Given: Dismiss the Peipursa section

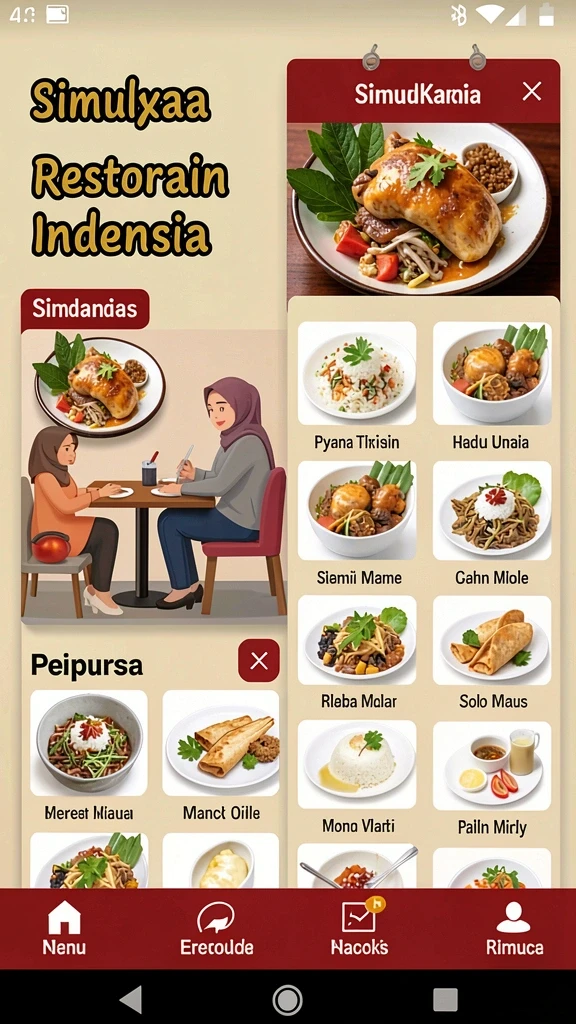Looking at the screenshot, I should click(259, 661).
